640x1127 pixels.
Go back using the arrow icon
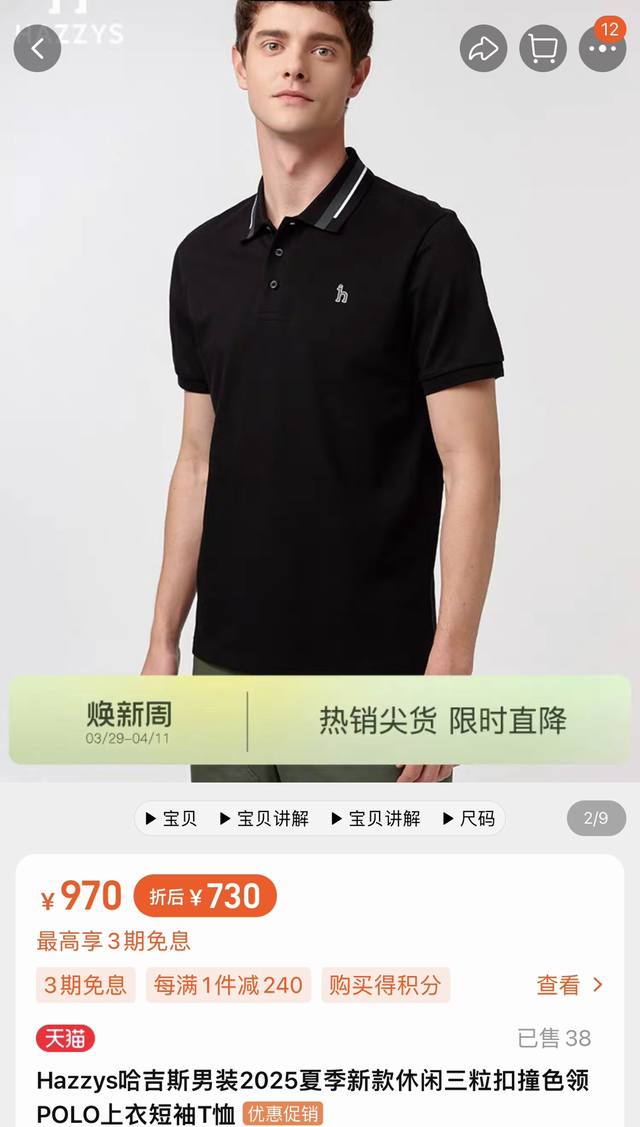[37, 48]
